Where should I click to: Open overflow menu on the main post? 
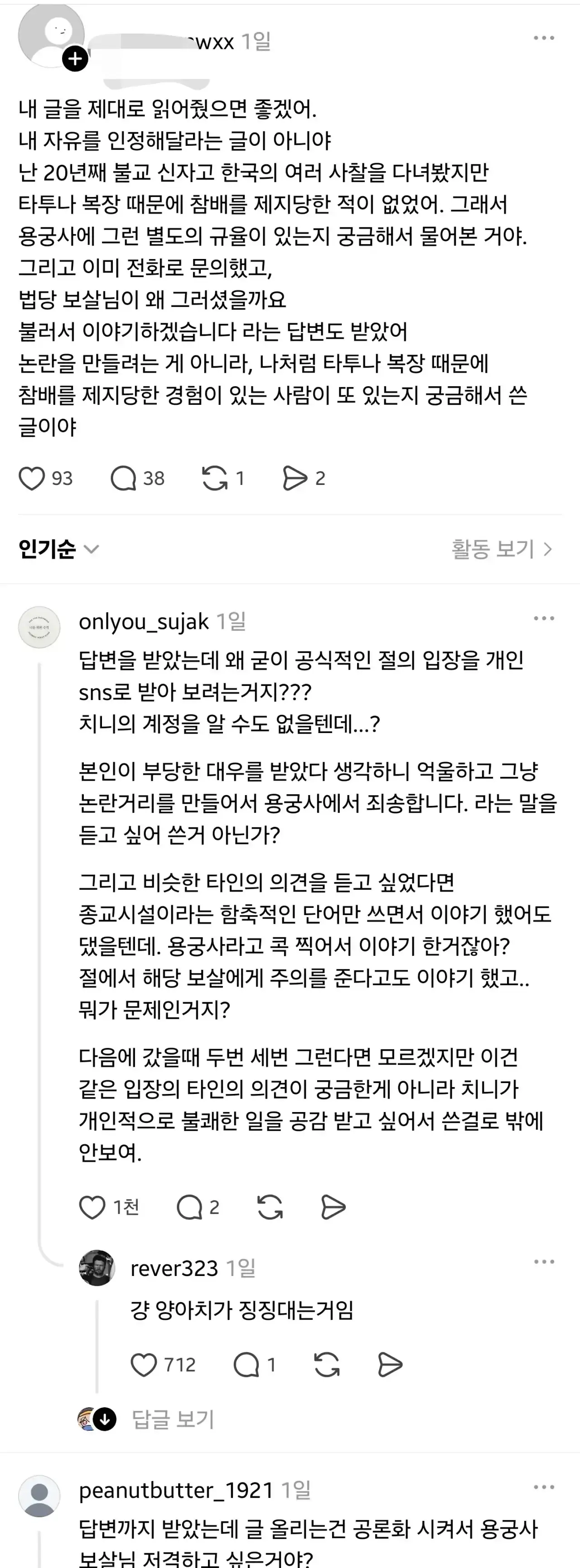[543, 38]
